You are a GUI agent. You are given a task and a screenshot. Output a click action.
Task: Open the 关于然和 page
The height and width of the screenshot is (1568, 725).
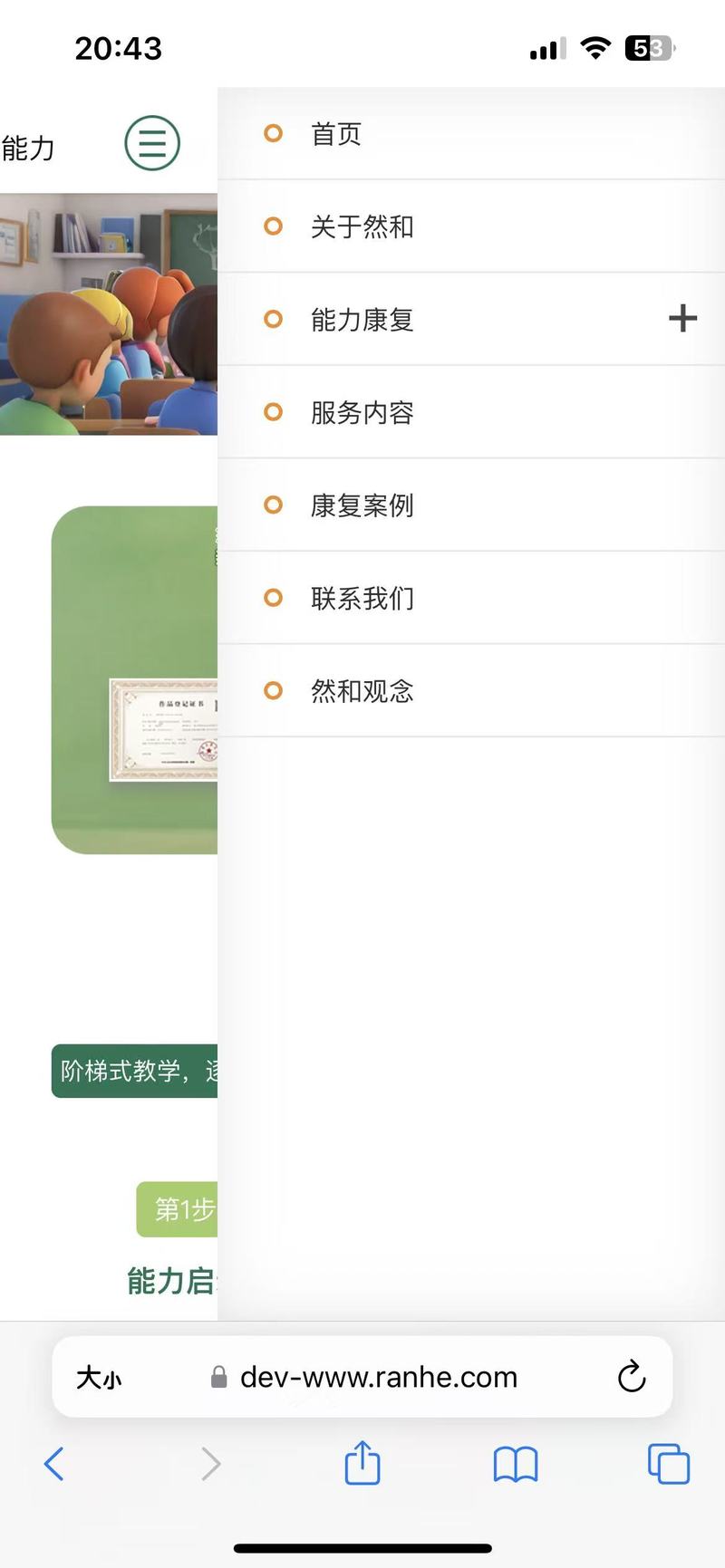click(x=362, y=226)
